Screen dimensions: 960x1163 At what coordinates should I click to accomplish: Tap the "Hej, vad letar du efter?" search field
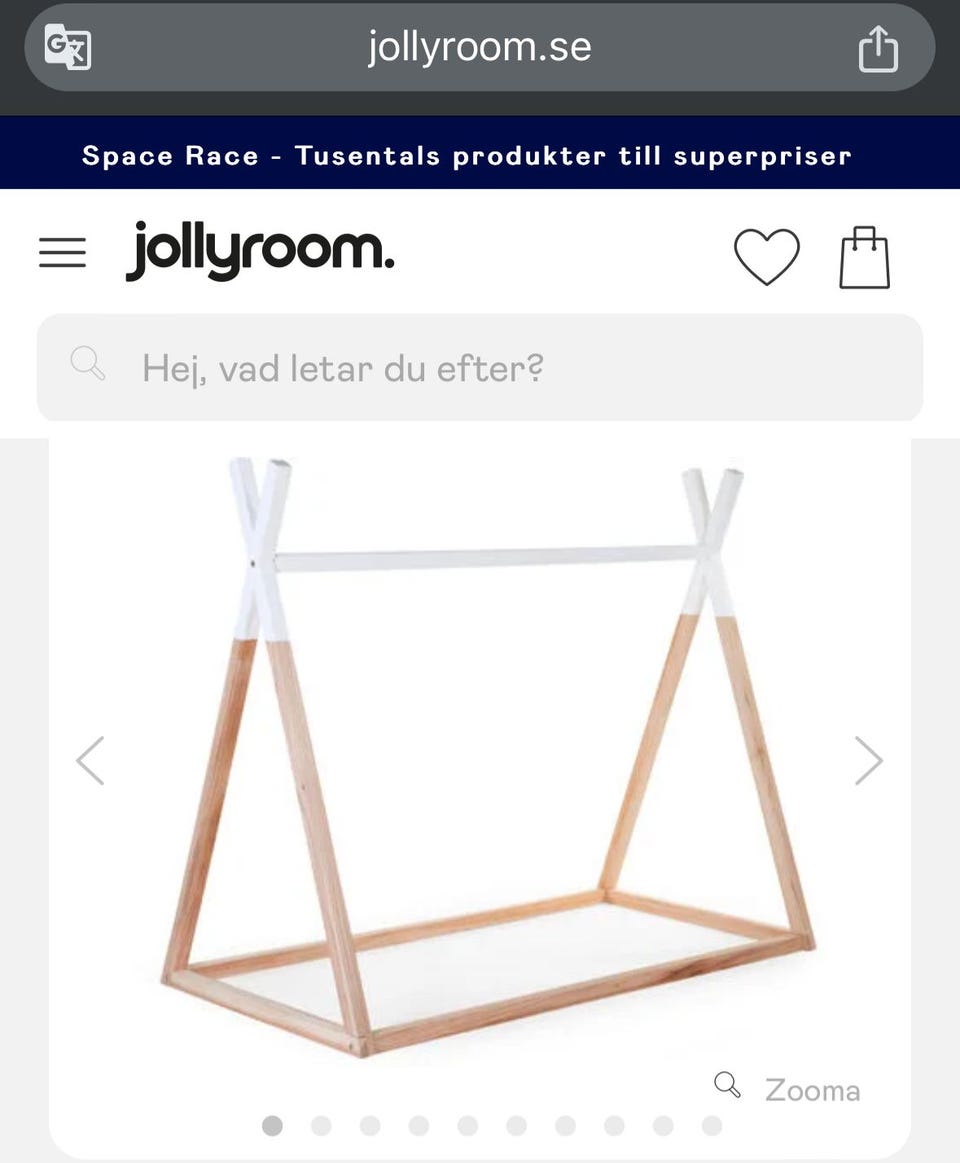pos(480,368)
